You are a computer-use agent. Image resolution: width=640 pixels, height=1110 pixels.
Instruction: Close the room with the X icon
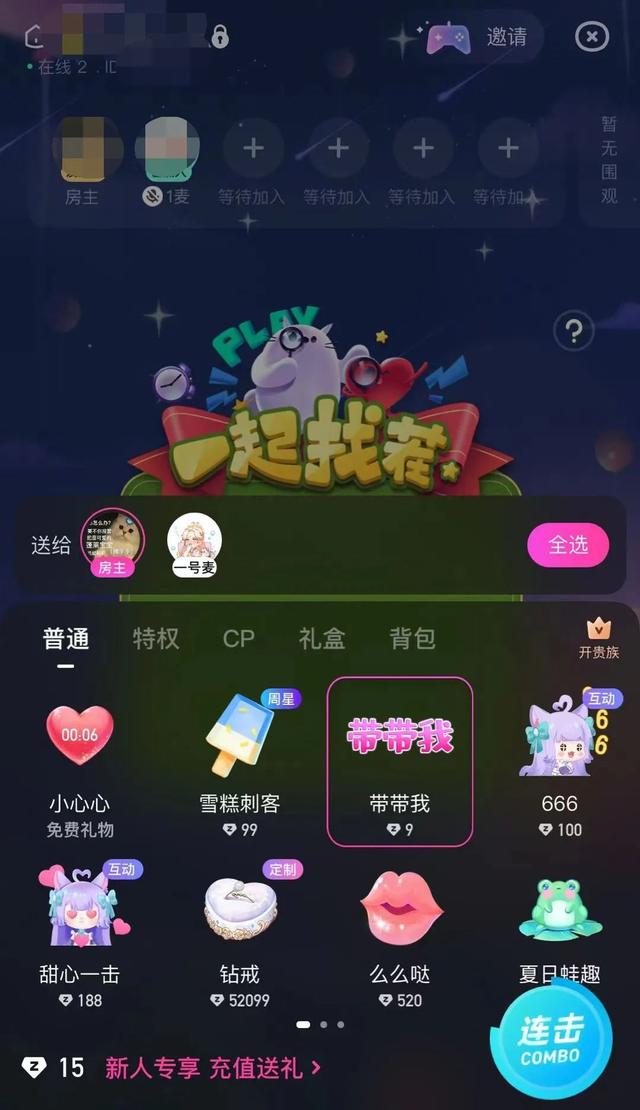591,37
